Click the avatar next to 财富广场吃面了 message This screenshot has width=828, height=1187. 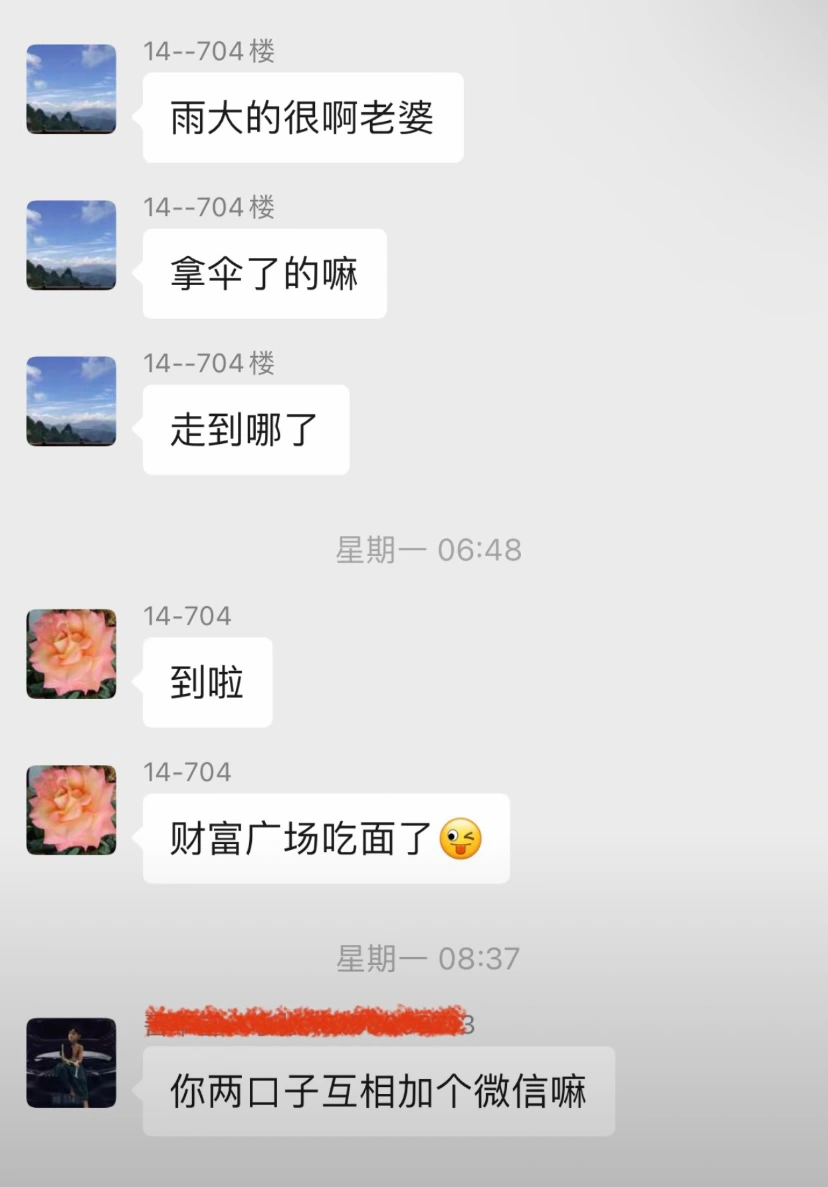(x=70, y=811)
